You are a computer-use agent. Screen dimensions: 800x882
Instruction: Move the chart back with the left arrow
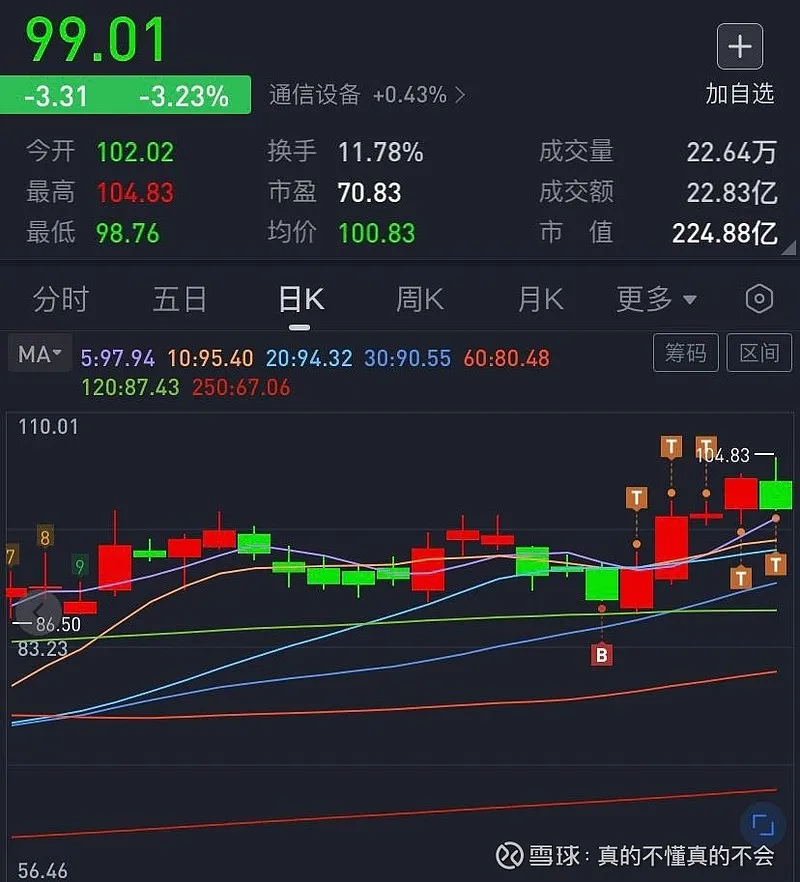pyautogui.click(x=37, y=608)
